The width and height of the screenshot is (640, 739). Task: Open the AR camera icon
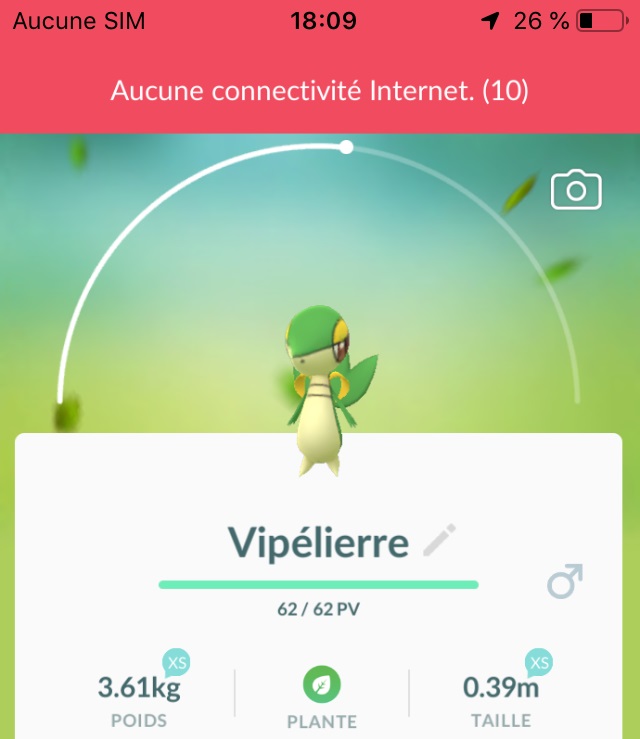tap(576, 190)
